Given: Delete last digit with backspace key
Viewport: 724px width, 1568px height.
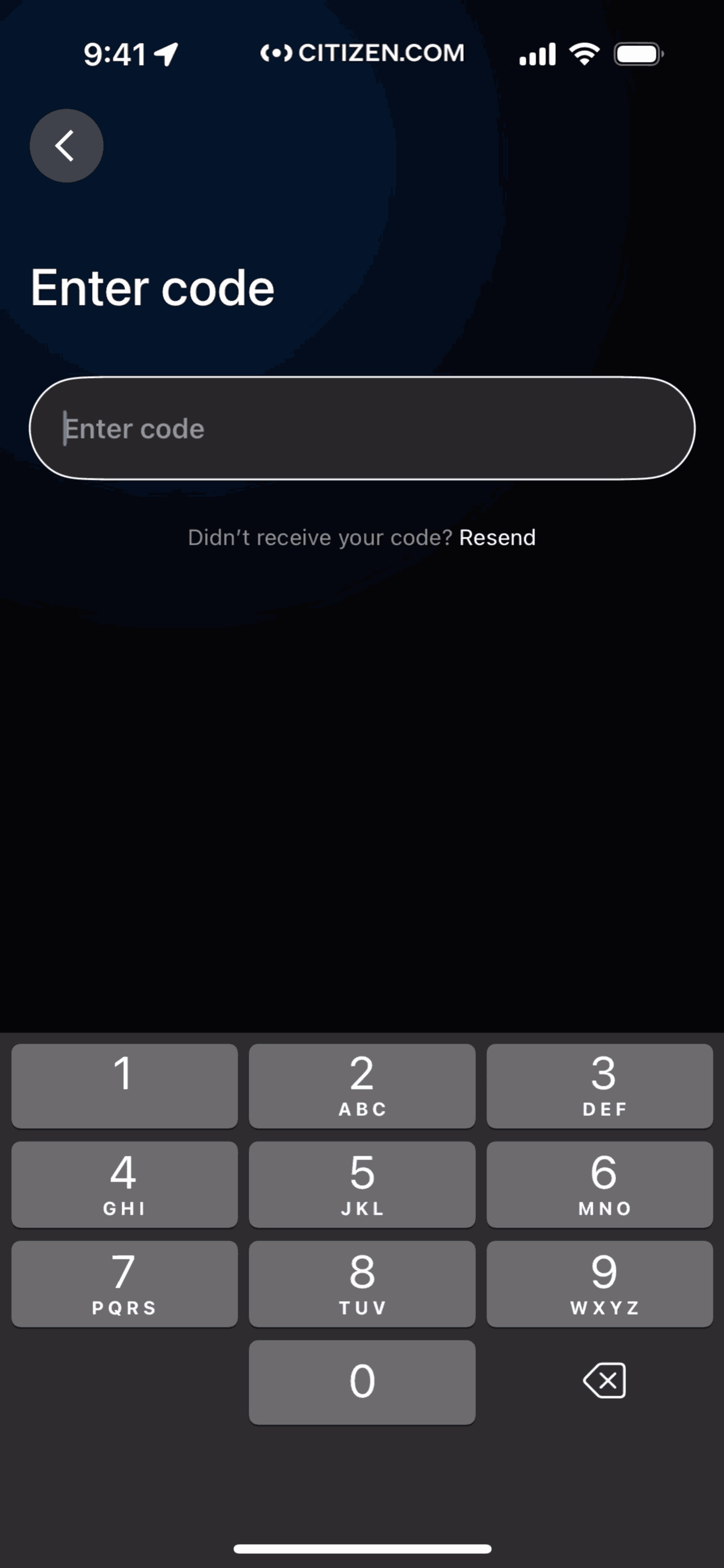Looking at the screenshot, I should (604, 1380).
